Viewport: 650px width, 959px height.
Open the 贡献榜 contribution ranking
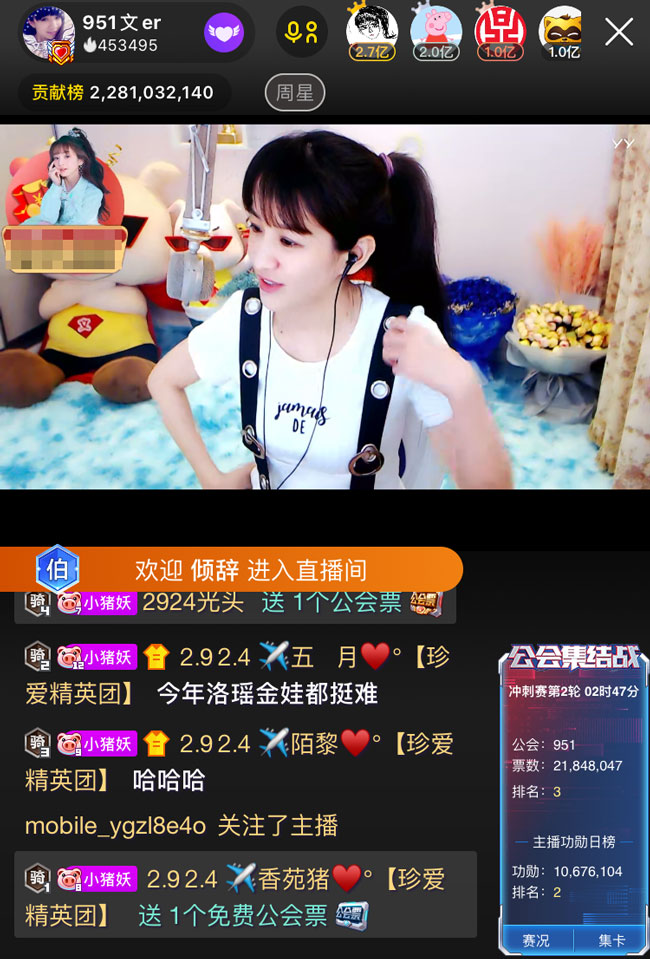(124, 93)
